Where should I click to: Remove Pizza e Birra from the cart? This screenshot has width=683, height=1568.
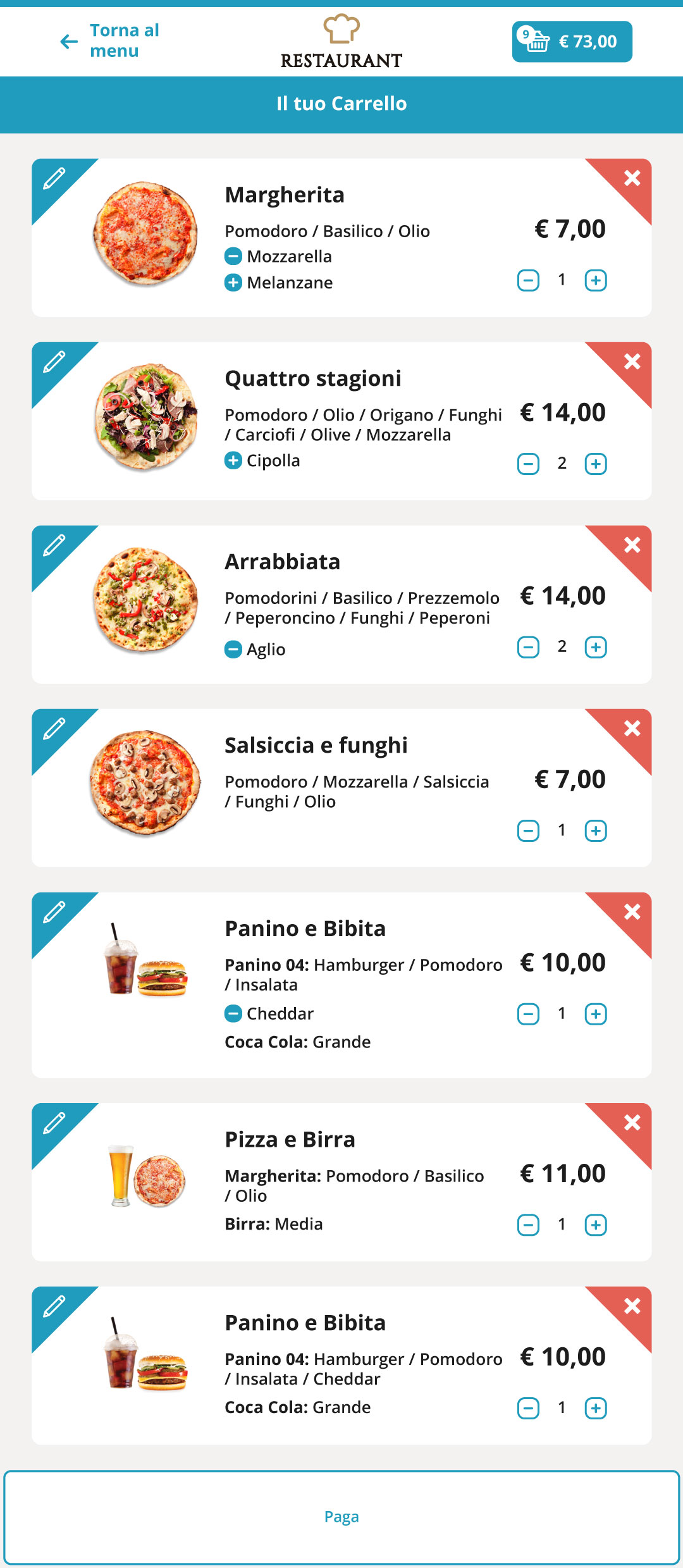click(631, 1123)
